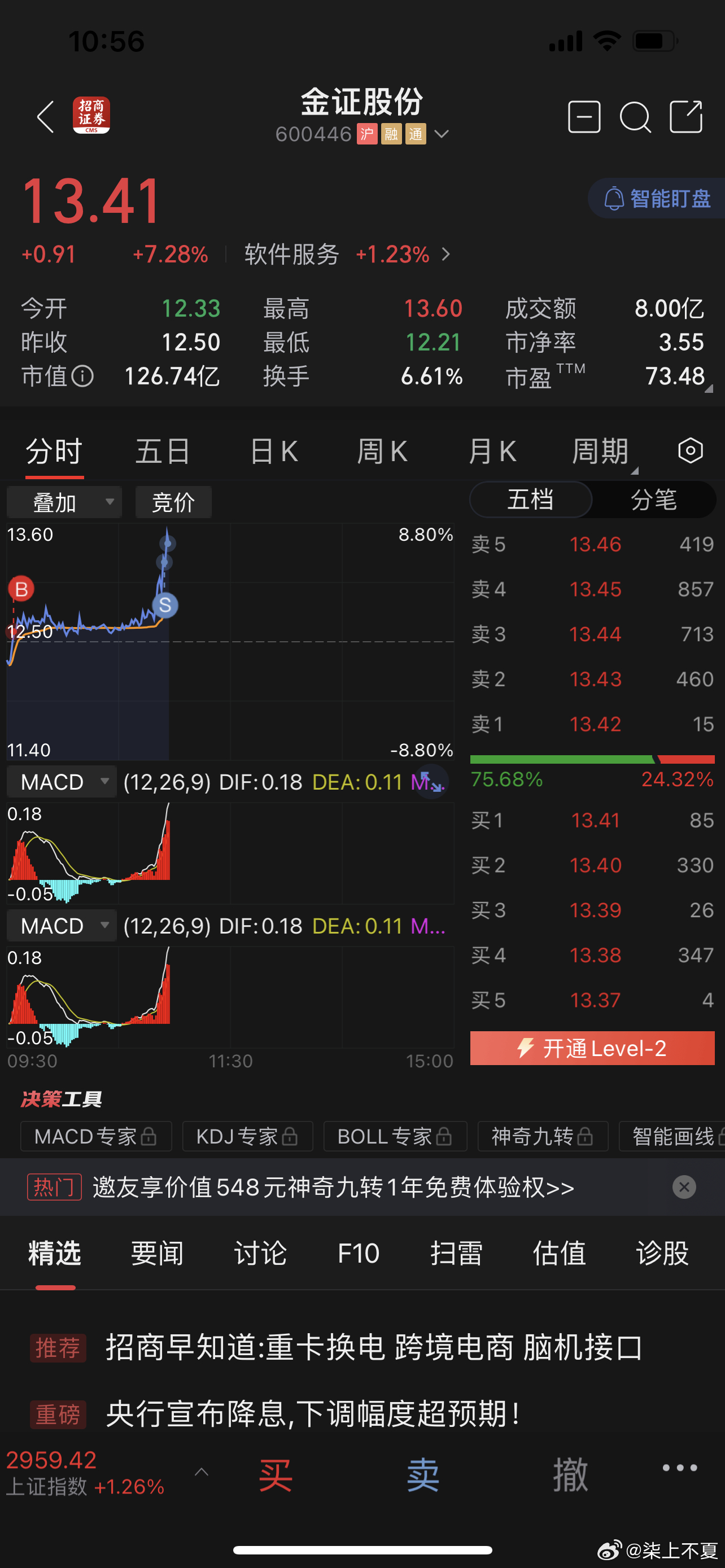Switch order book to 分笔

(654, 500)
